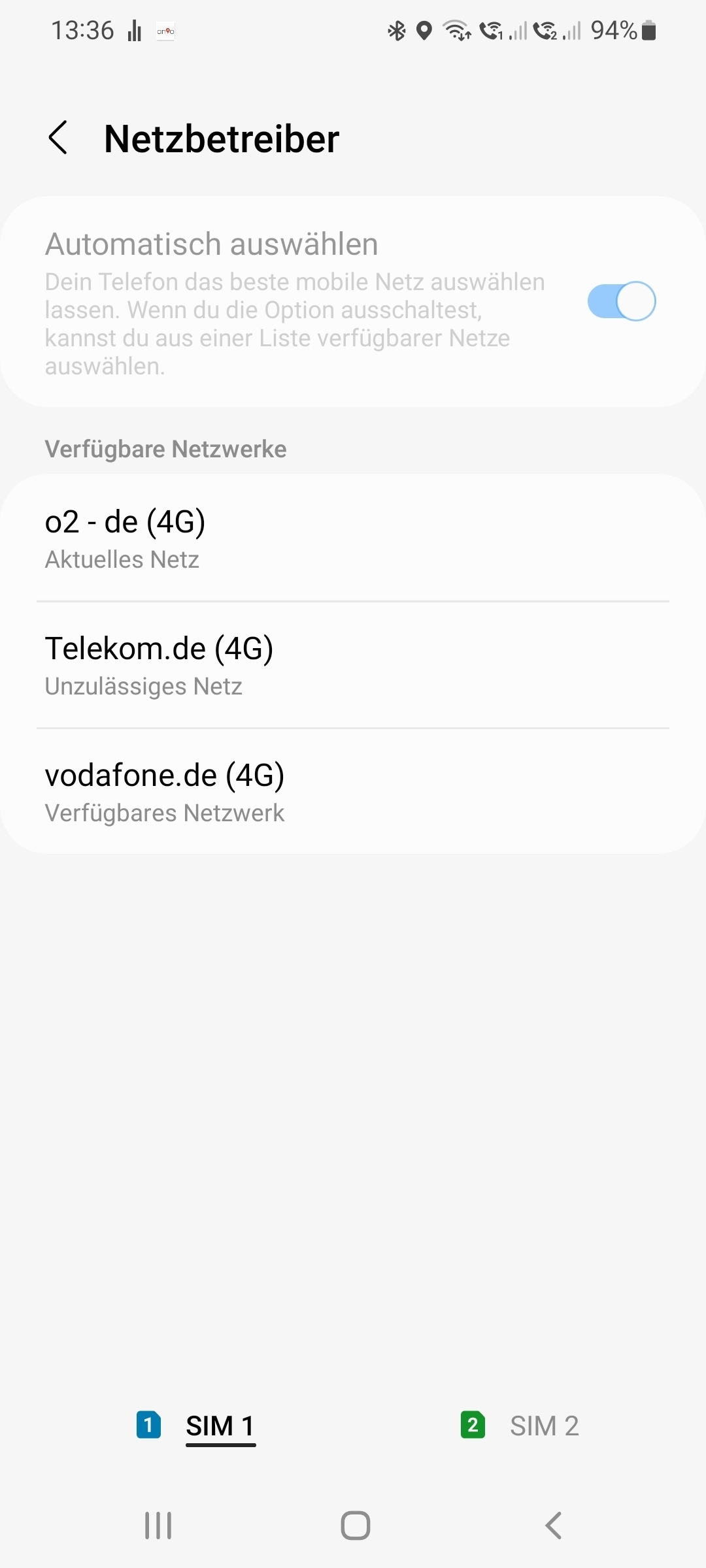706x1568 pixels.
Task: Select the o2 - de (4G) network
Action: pyautogui.click(x=353, y=538)
